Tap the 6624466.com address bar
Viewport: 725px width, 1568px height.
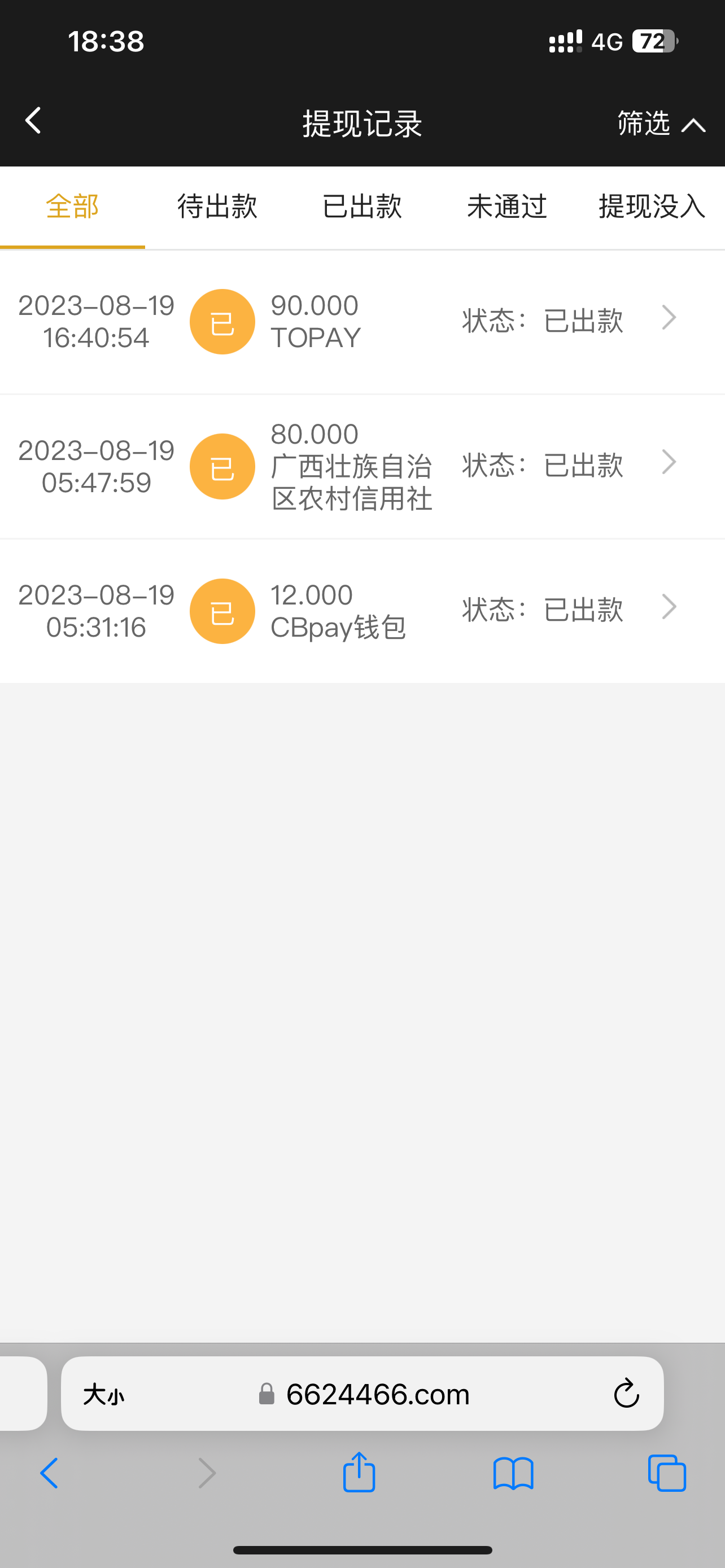(377, 1394)
